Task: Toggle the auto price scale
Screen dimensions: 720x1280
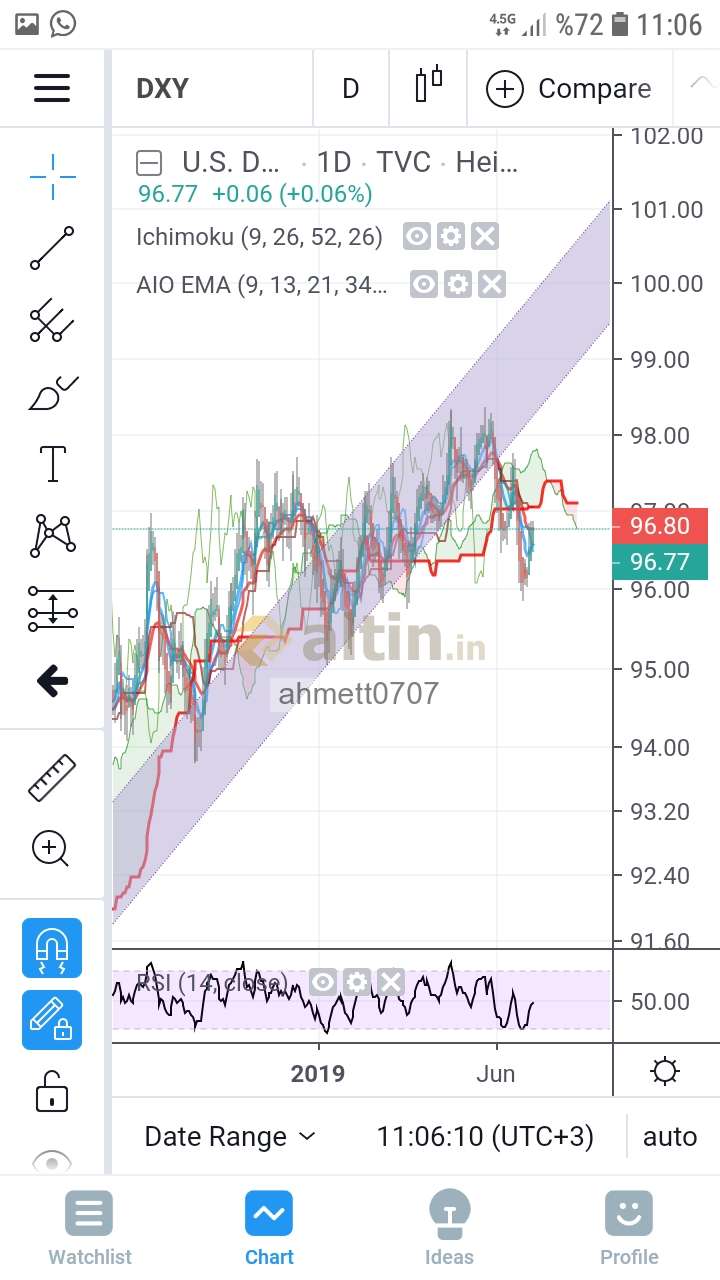Action: pos(670,1136)
